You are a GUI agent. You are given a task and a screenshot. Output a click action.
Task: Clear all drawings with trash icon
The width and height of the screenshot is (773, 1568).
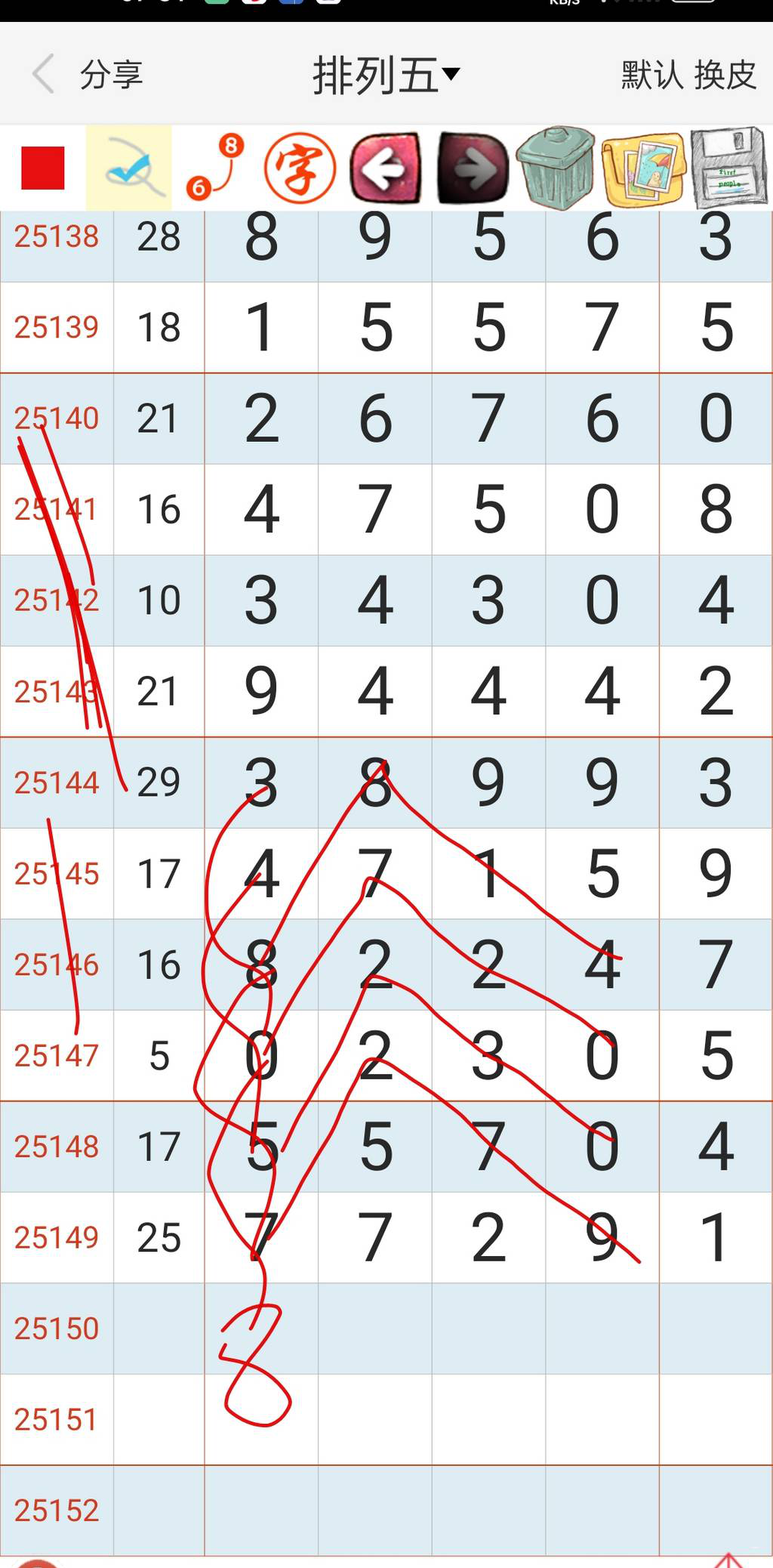click(556, 165)
